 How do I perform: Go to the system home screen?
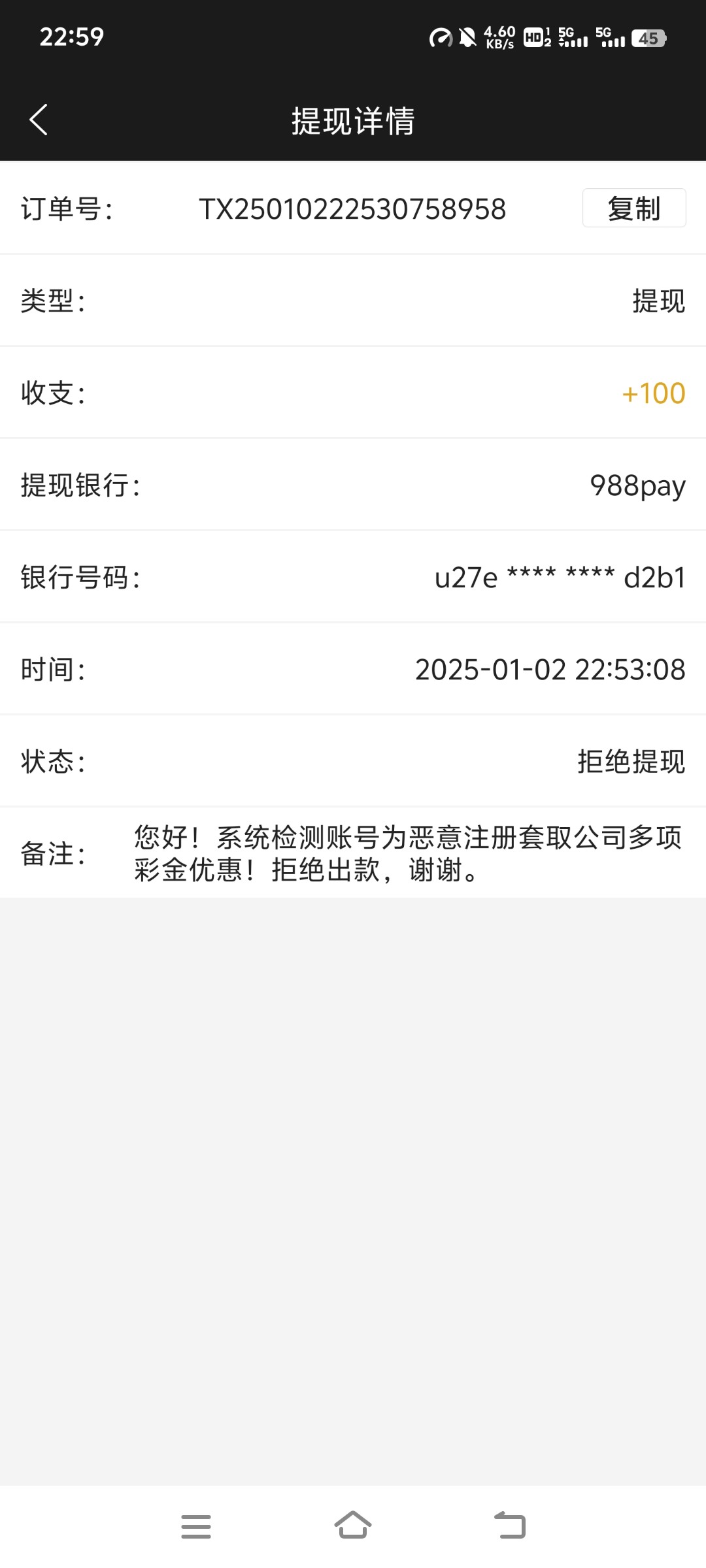click(353, 1526)
